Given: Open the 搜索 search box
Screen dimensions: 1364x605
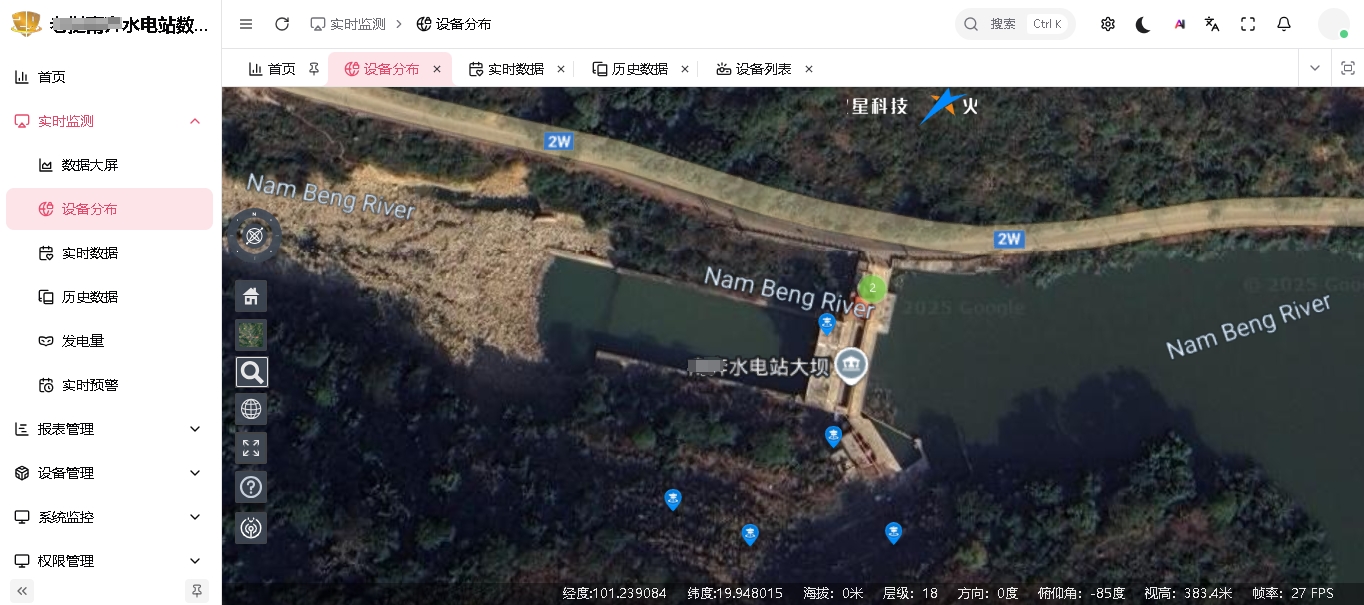Looking at the screenshot, I should pos(1014,24).
